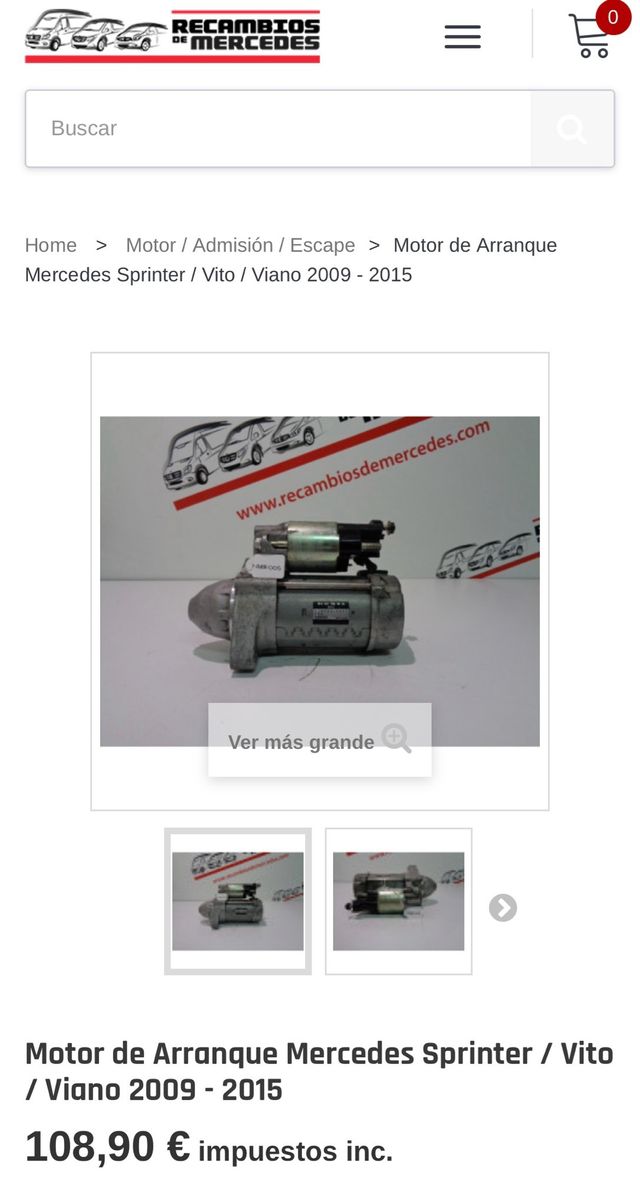Open the shopping cart
This screenshot has width=640, height=1180.
[x=591, y=36]
